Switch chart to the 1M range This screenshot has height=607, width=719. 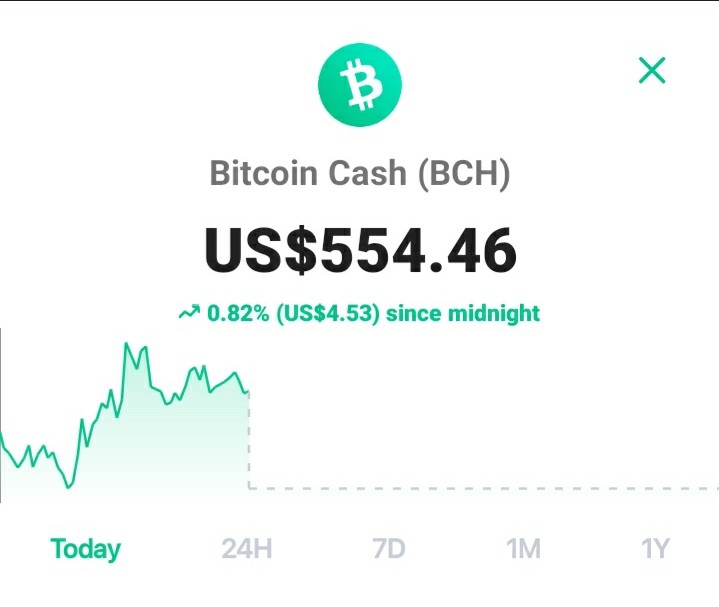[523, 548]
